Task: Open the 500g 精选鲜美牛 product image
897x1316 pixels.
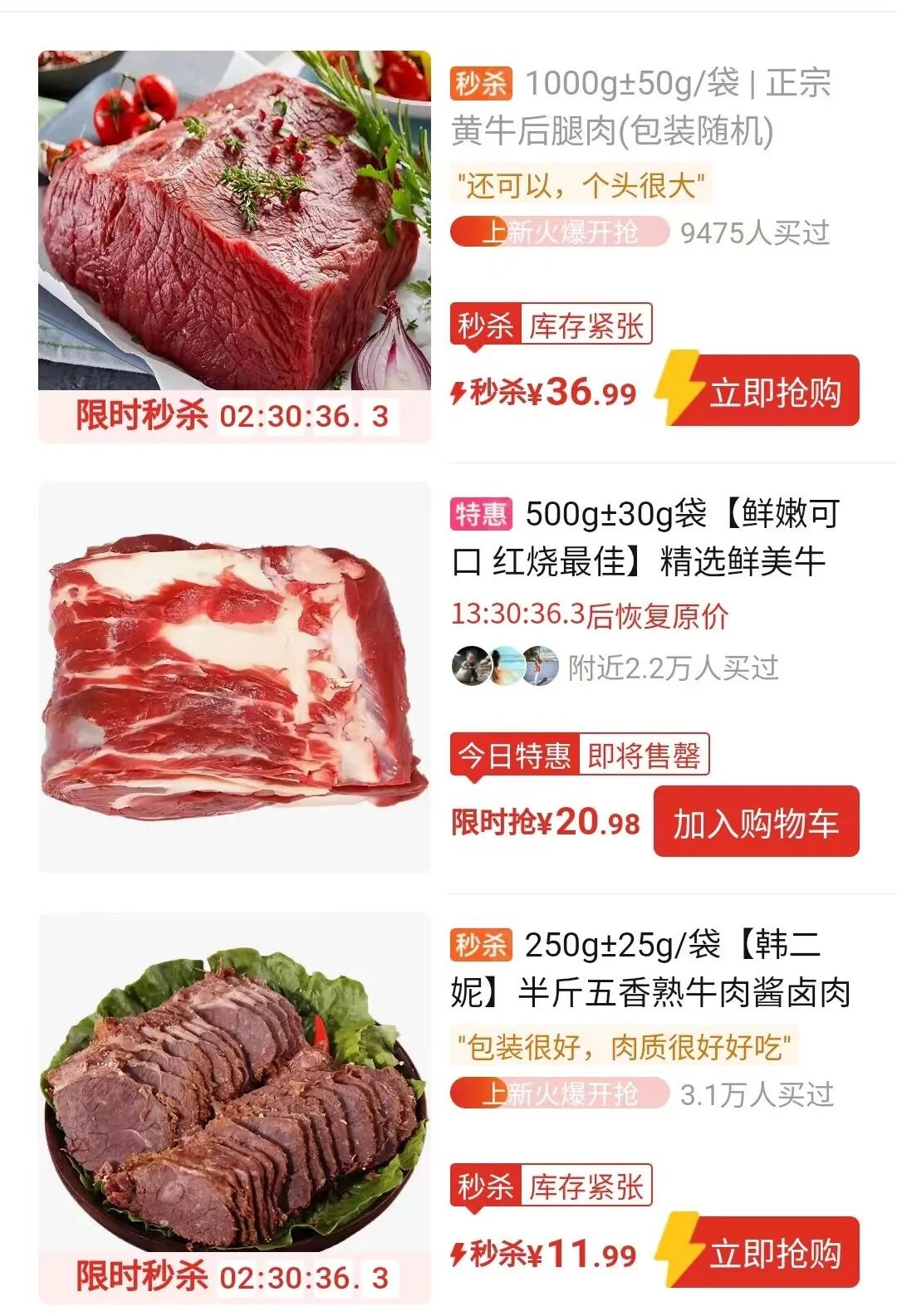Action: (234, 677)
